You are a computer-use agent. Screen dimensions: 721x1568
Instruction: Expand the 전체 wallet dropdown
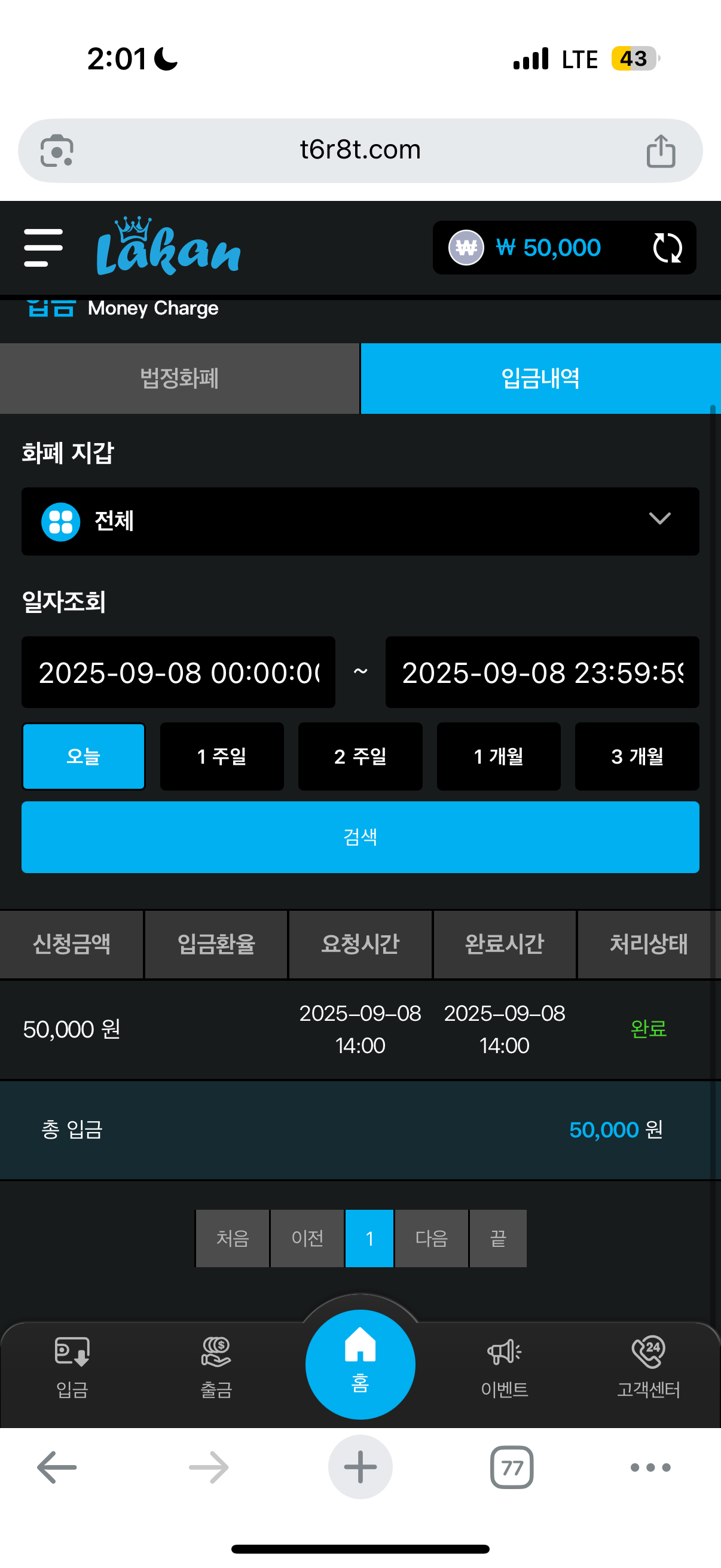click(360, 521)
